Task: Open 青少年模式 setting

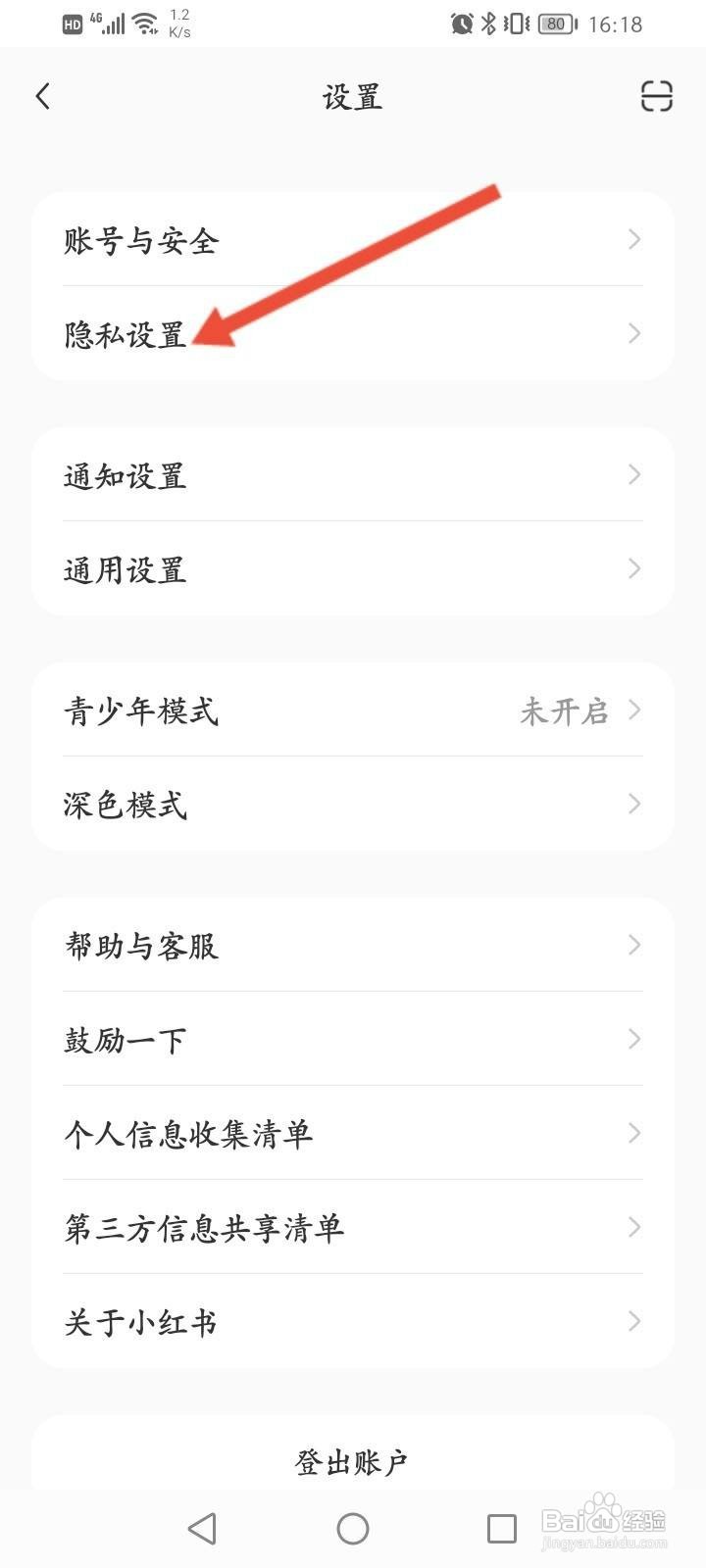Action: click(353, 710)
